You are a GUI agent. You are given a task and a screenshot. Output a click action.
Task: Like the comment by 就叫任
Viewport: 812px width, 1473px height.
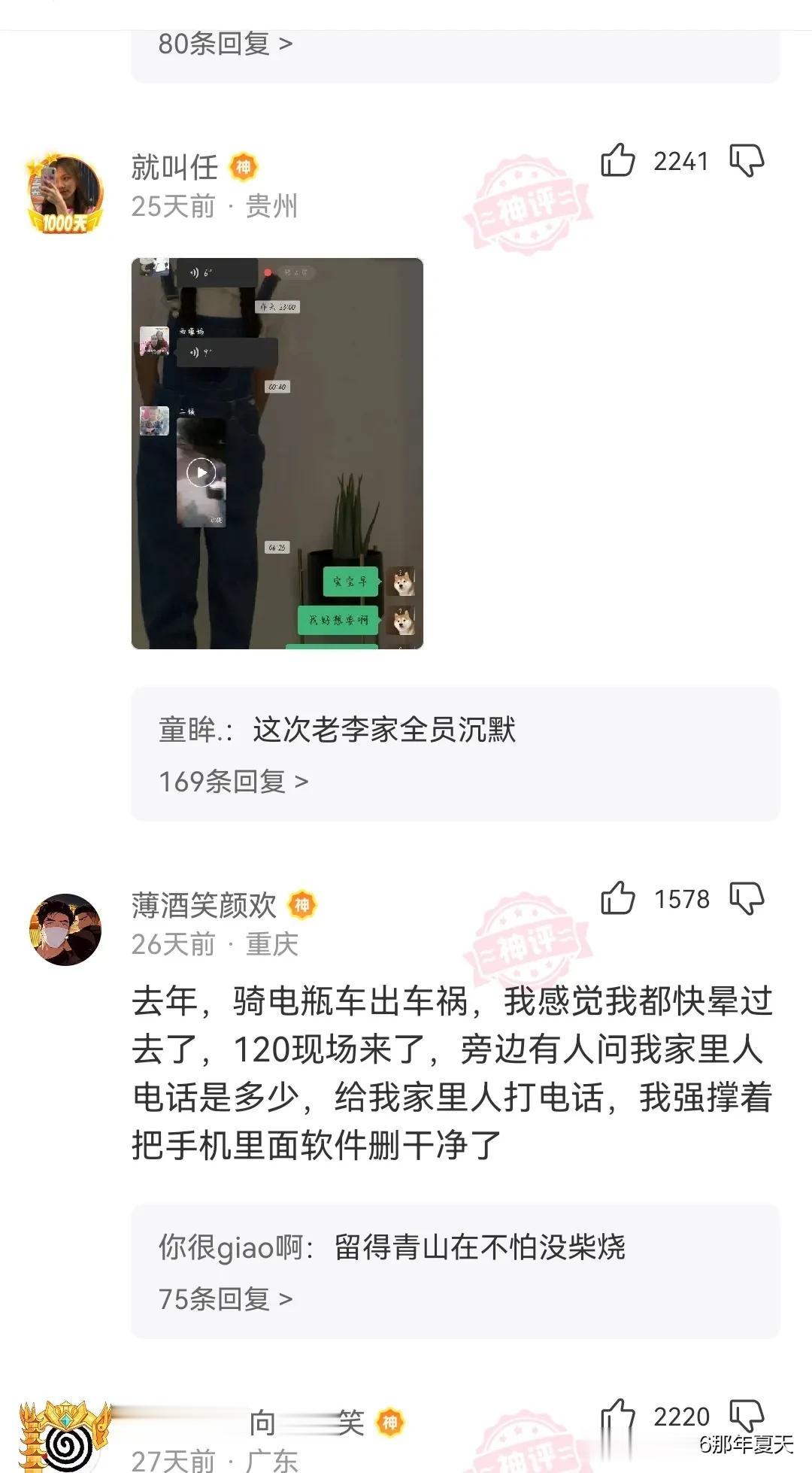tap(618, 160)
